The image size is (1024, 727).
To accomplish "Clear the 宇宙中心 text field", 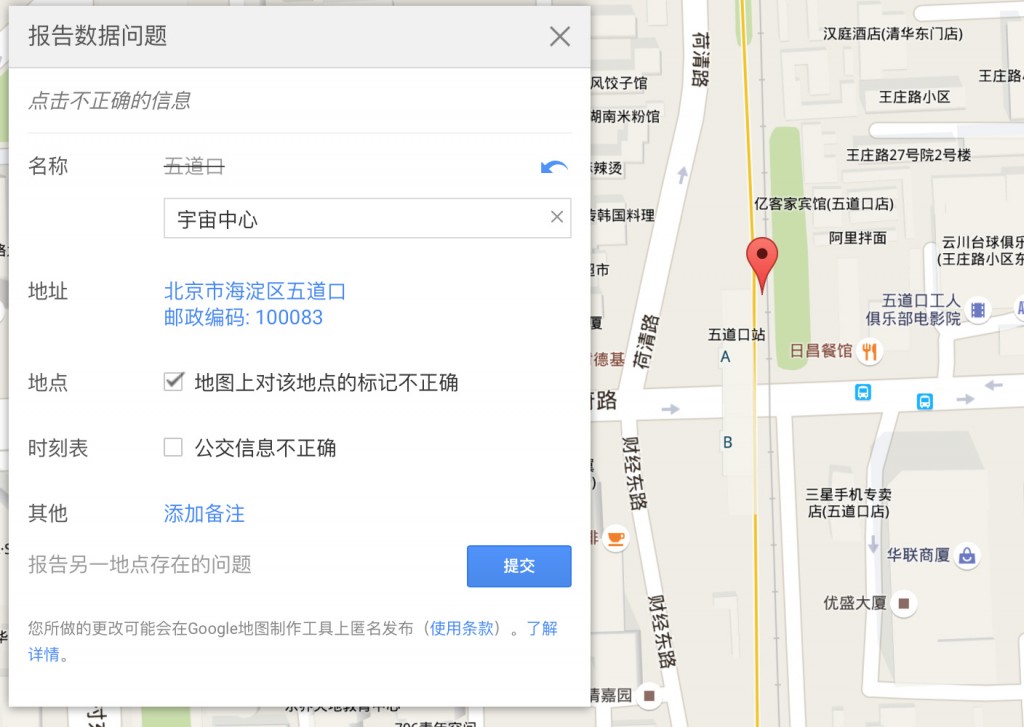I will point(557,218).
